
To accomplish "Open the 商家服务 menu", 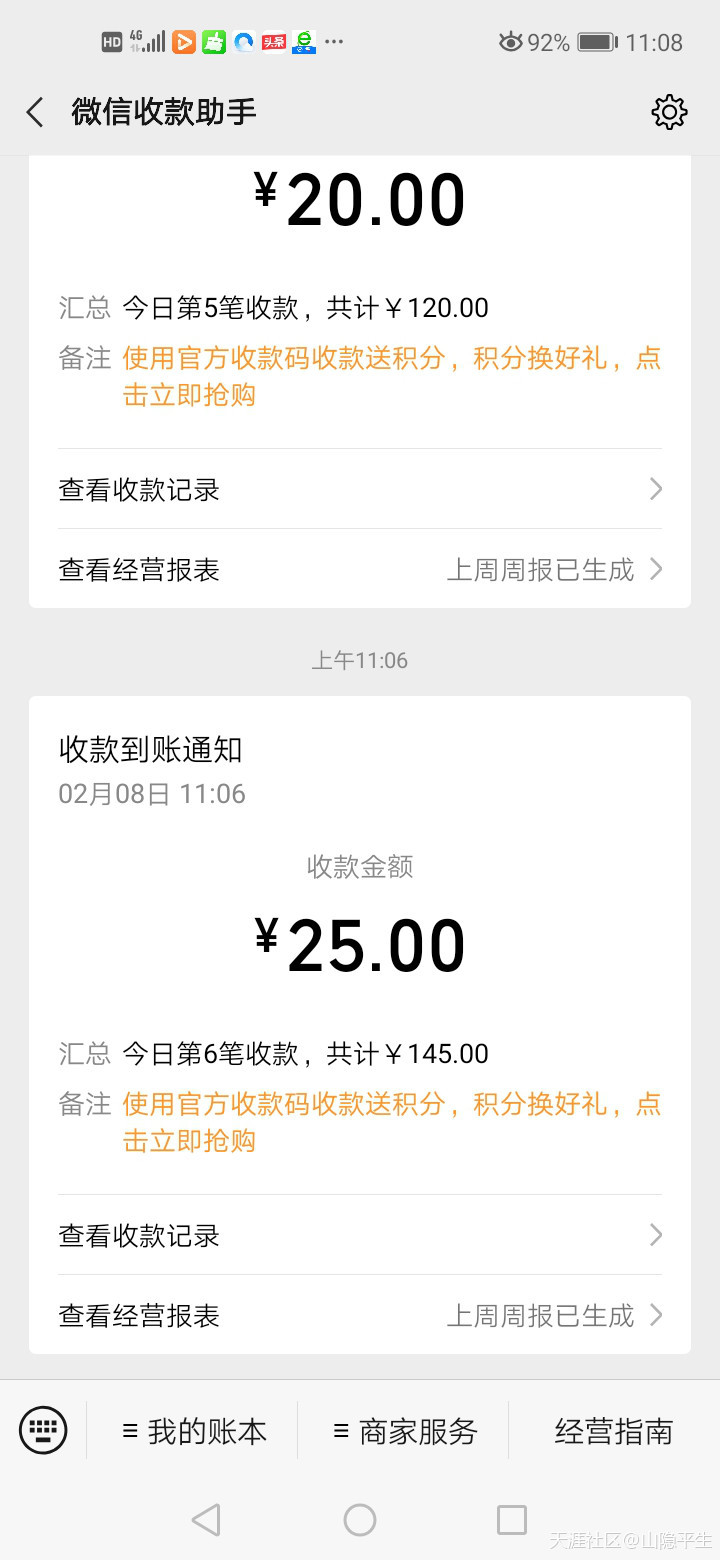I will click(x=404, y=1431).
